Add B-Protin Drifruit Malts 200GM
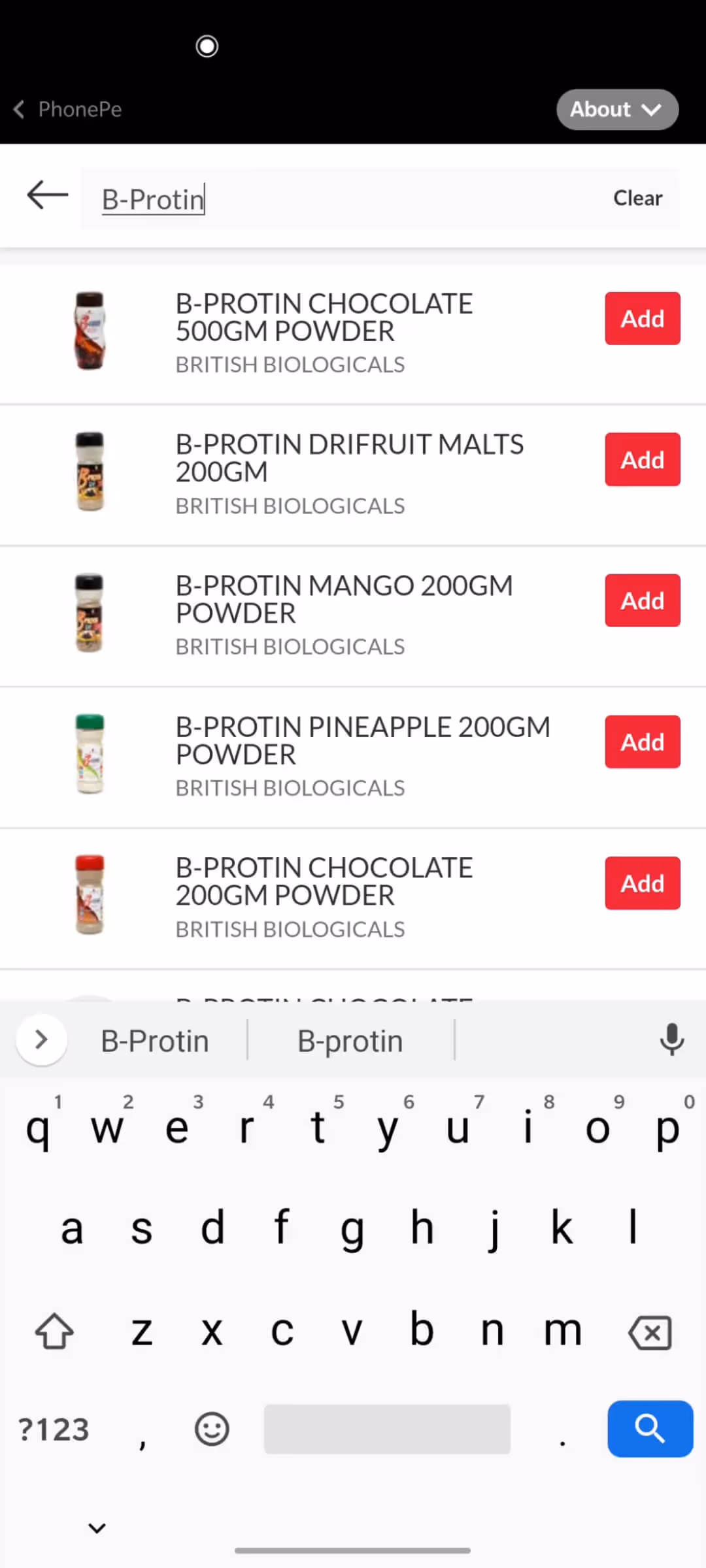This screenshot has width=706, height=1568. pos(642,460)
